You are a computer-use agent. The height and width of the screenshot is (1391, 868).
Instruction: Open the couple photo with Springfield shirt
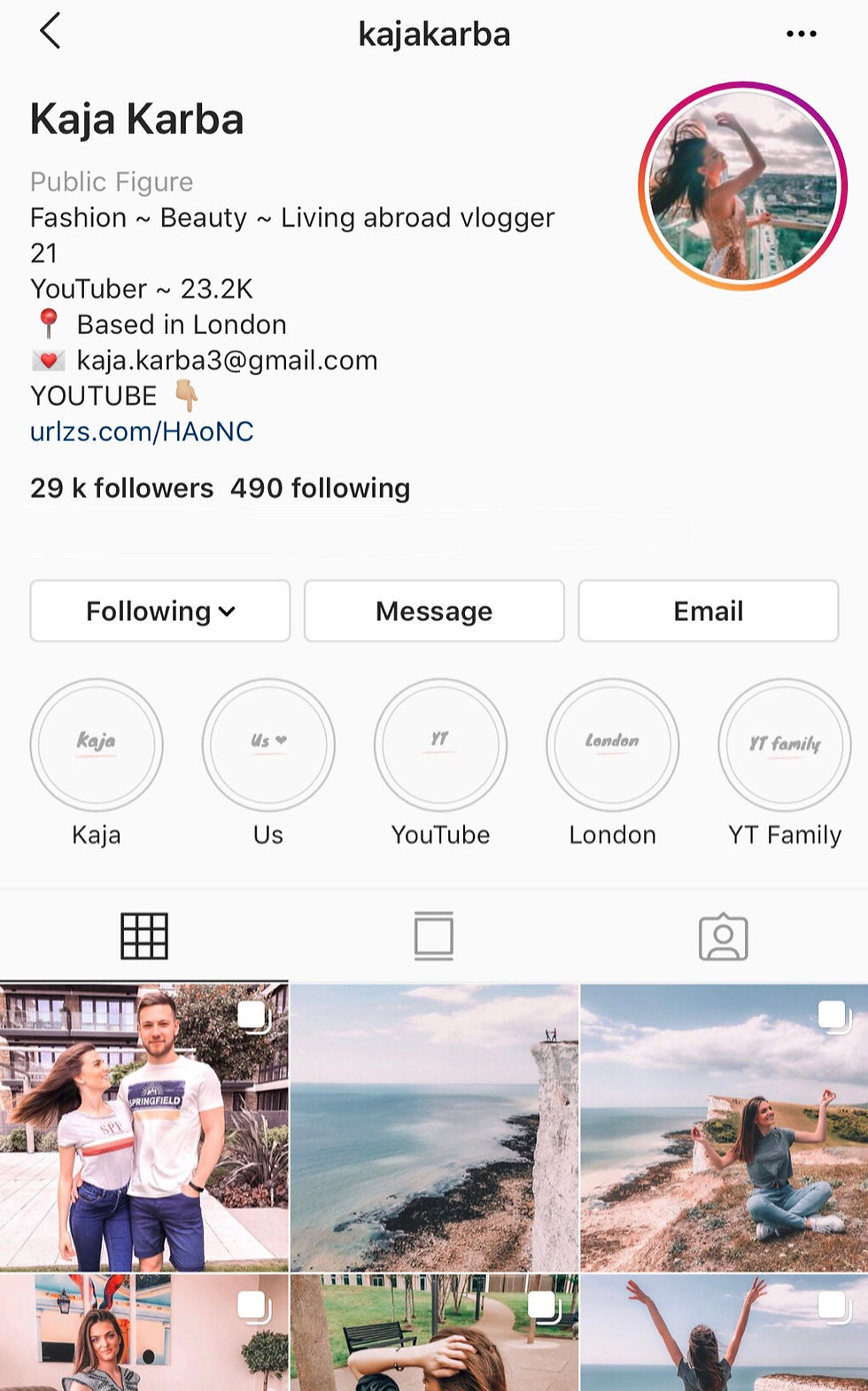coord(144,1126)
